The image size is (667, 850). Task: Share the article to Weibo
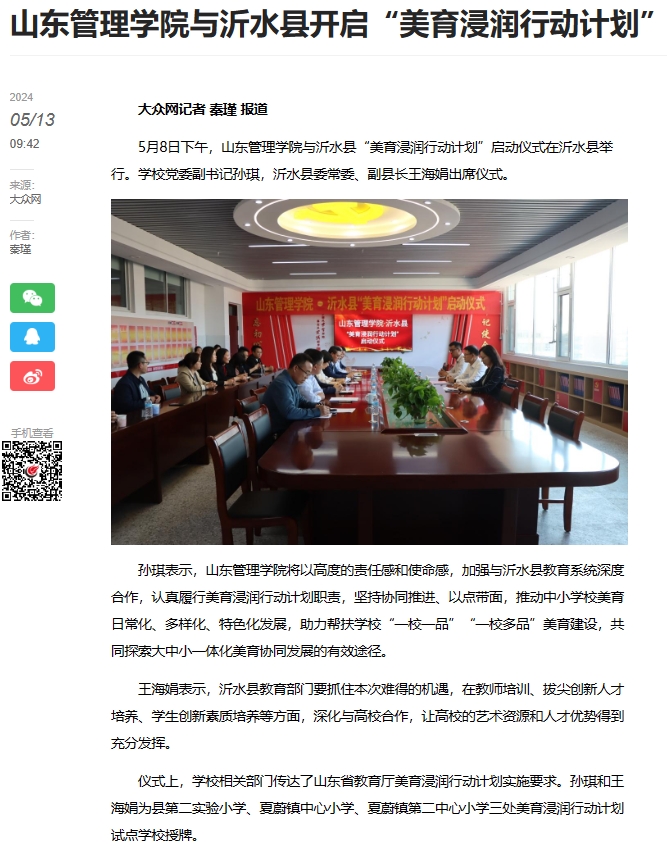pyautogui.click(x=32, y=376)
